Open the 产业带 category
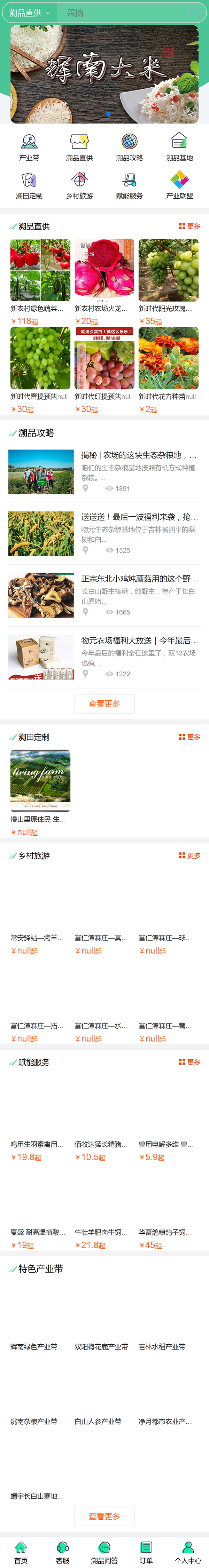This screenshot has height=1568, width=209. pos(29,147)
